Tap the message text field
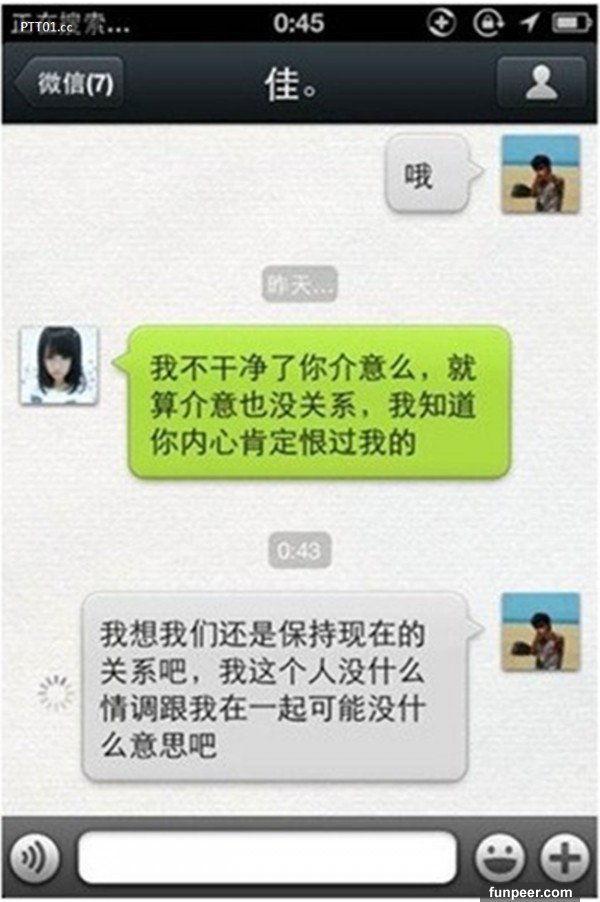This screenshot has height=902, width=600. click(267, 857)
